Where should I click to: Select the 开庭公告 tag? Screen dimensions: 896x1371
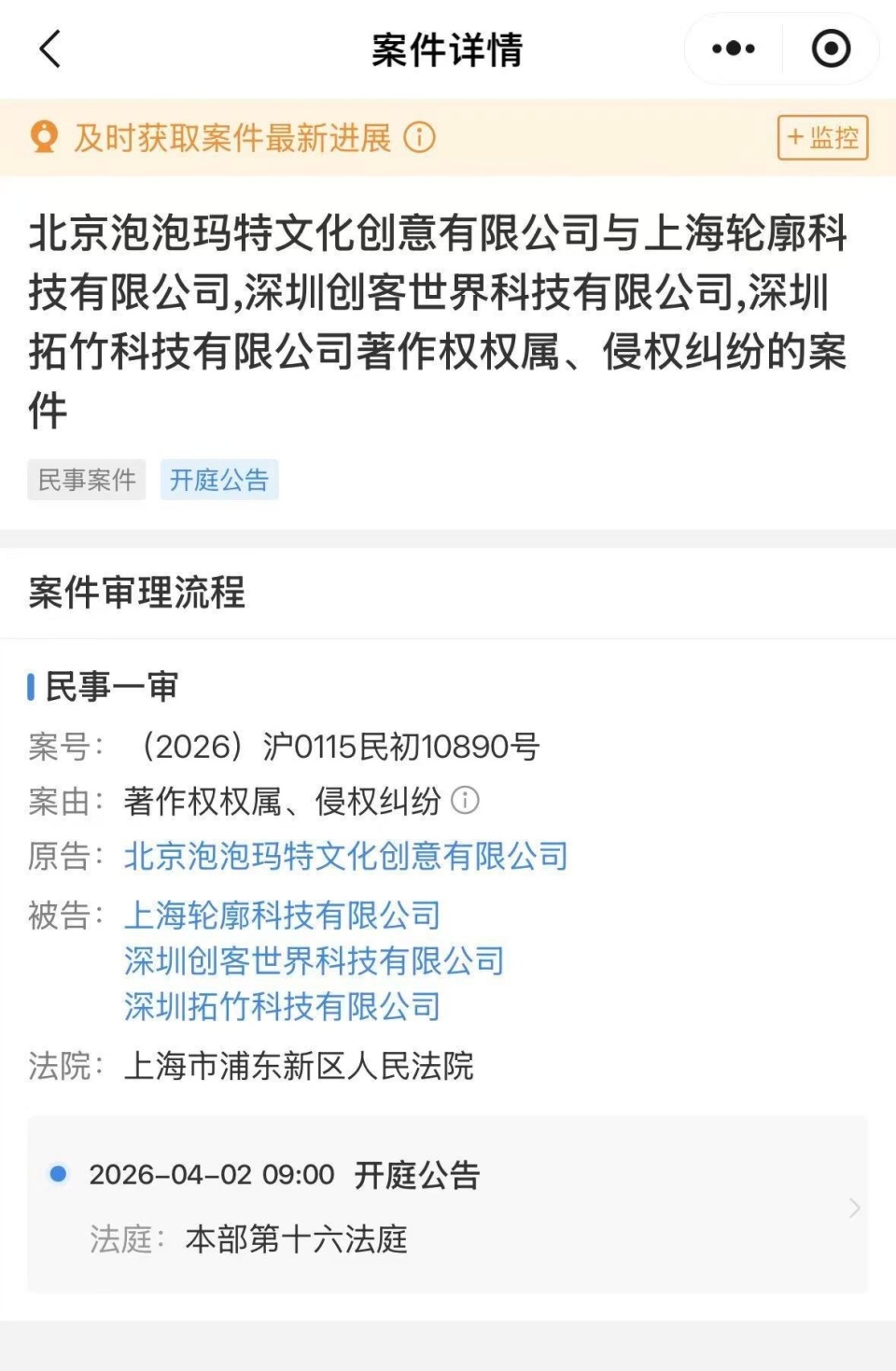(219, 480)
